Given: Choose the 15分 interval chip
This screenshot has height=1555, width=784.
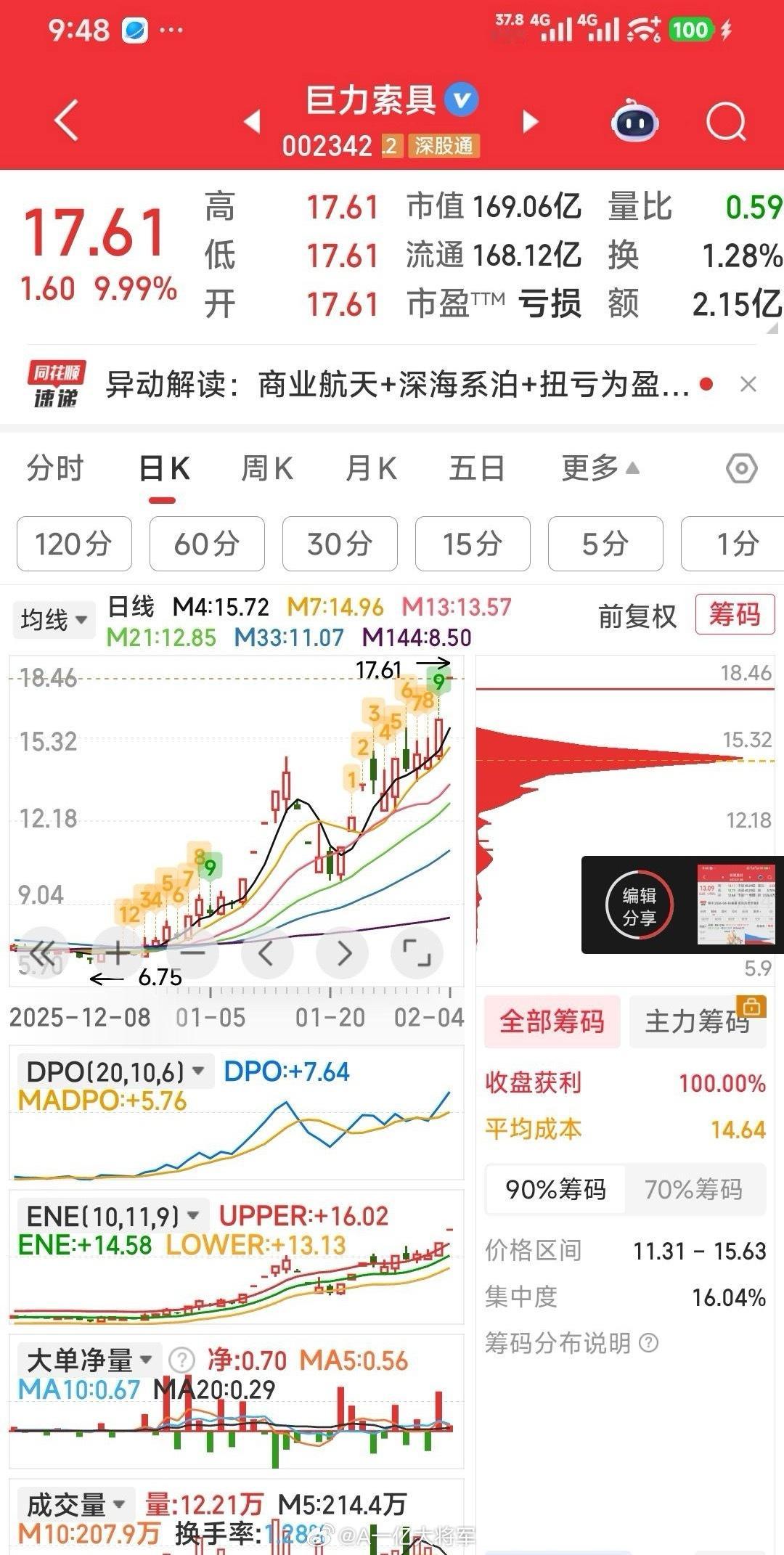Looking at the screenshot, I should (473, 544).
